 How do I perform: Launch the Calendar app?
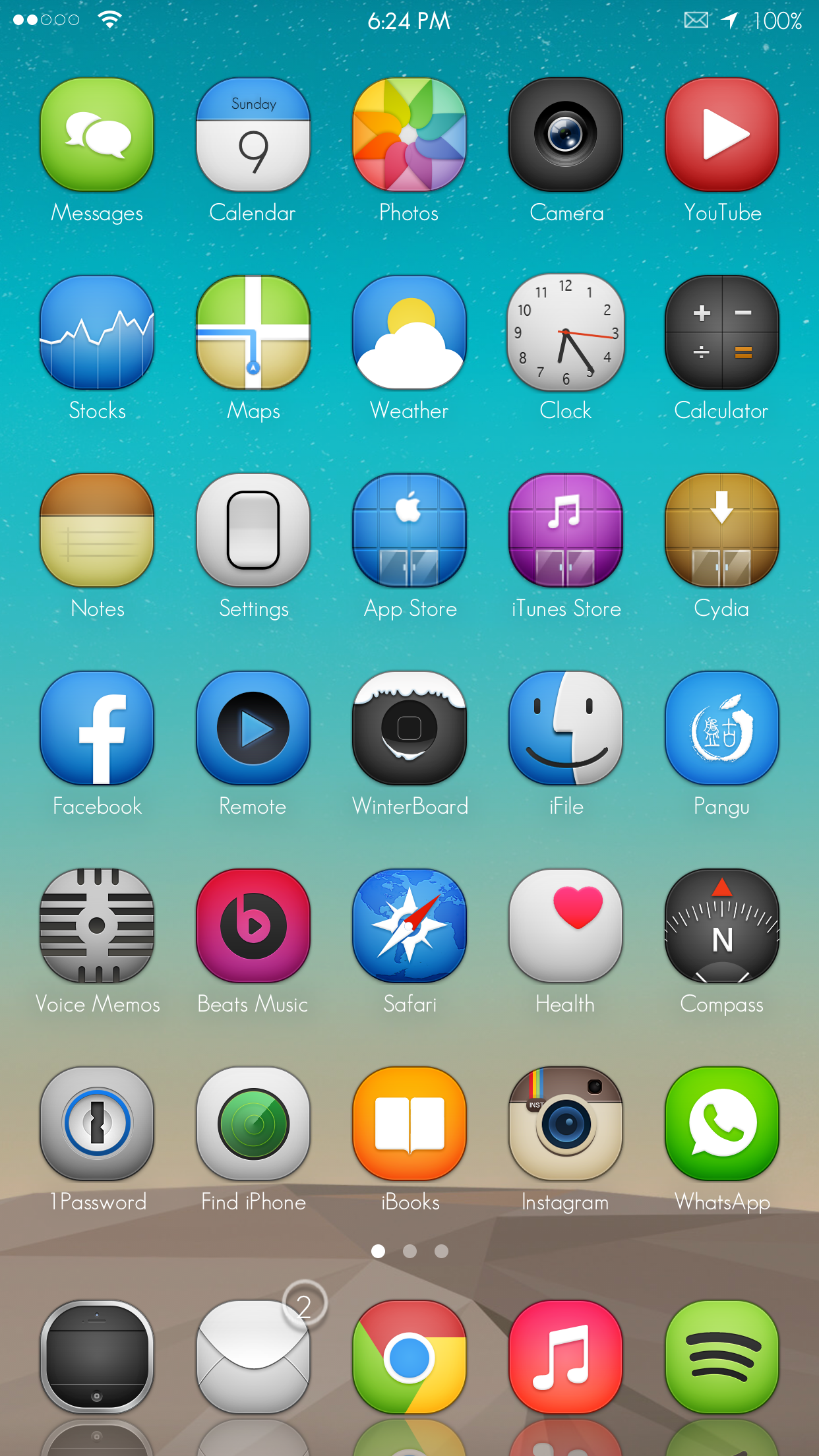click(x=253, y=135)
